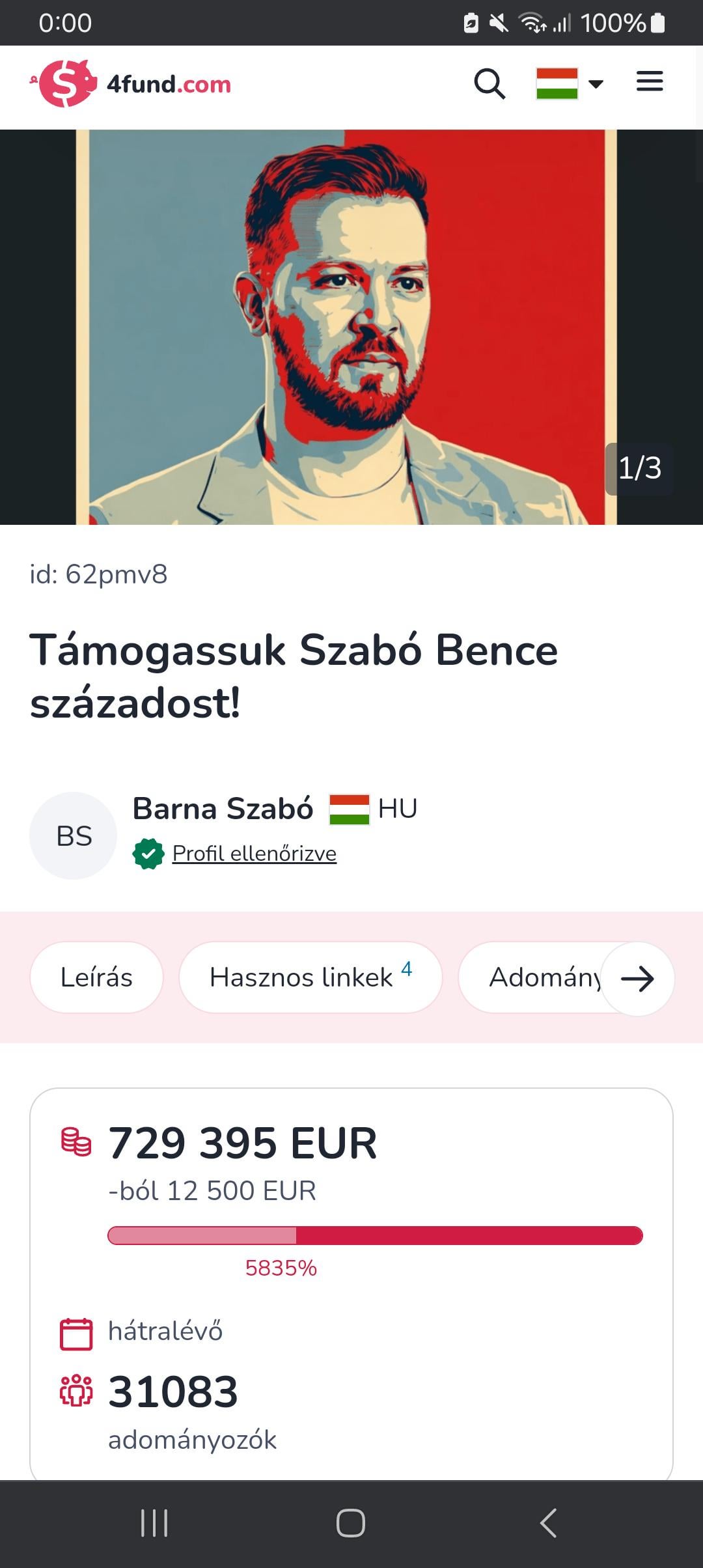Open the hamburger menu
This screenshot has width=703, height=1568.
[649, 82]
